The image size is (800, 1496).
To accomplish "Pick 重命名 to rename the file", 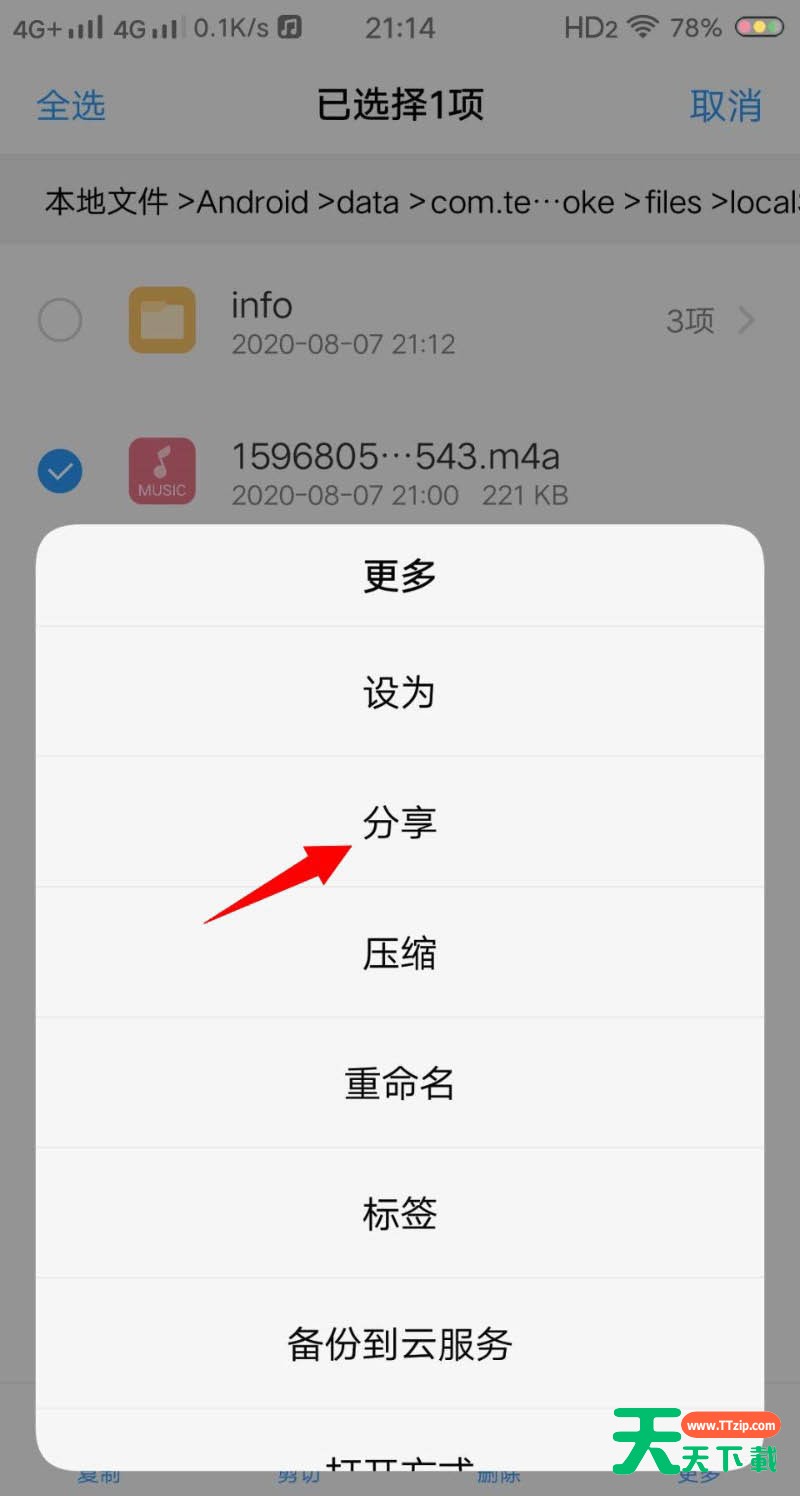I will pos(400,1083).
